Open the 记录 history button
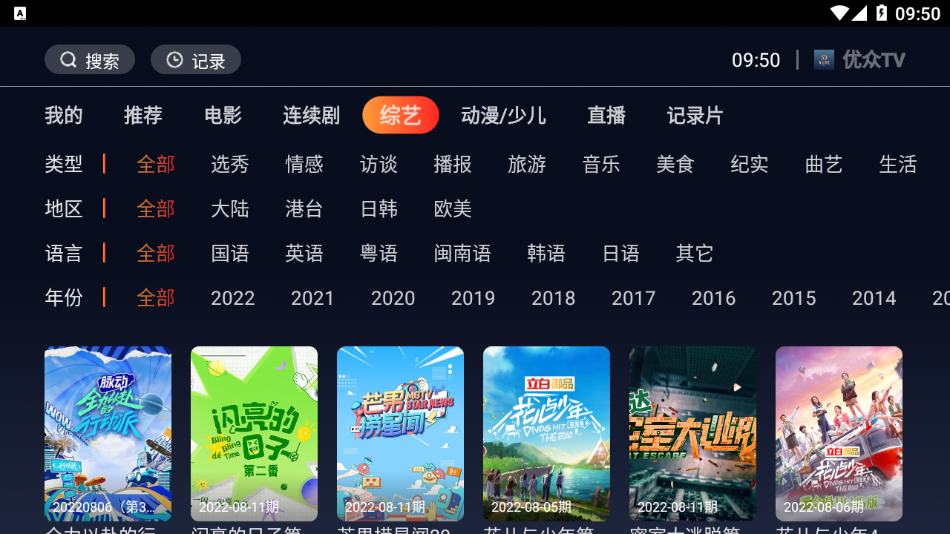The width and height of the screenshot is (950, 534). tap(195, 60)
